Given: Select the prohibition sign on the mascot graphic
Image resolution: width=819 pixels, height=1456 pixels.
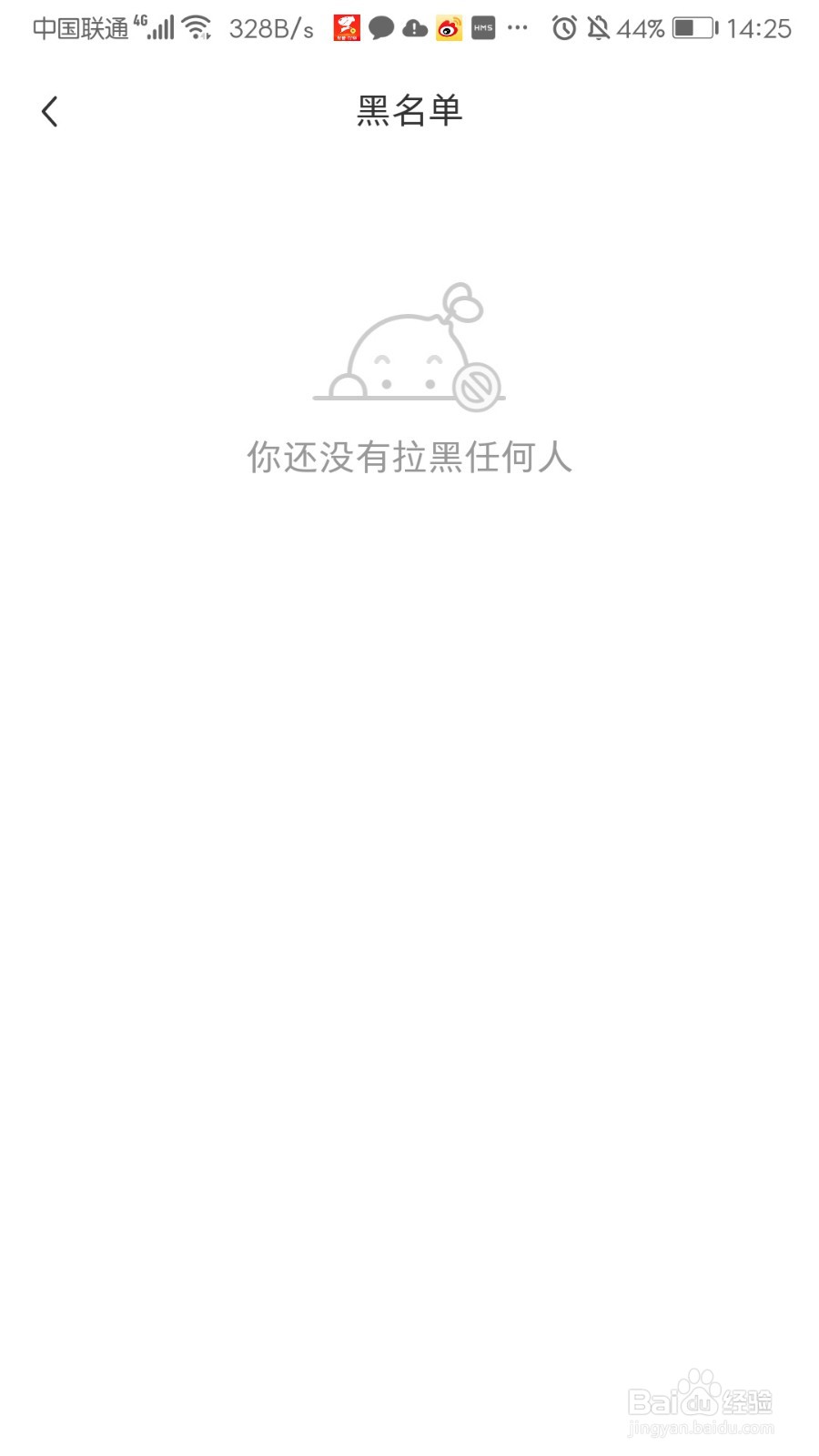Looking at the screenshot, I should click(478, 389).
